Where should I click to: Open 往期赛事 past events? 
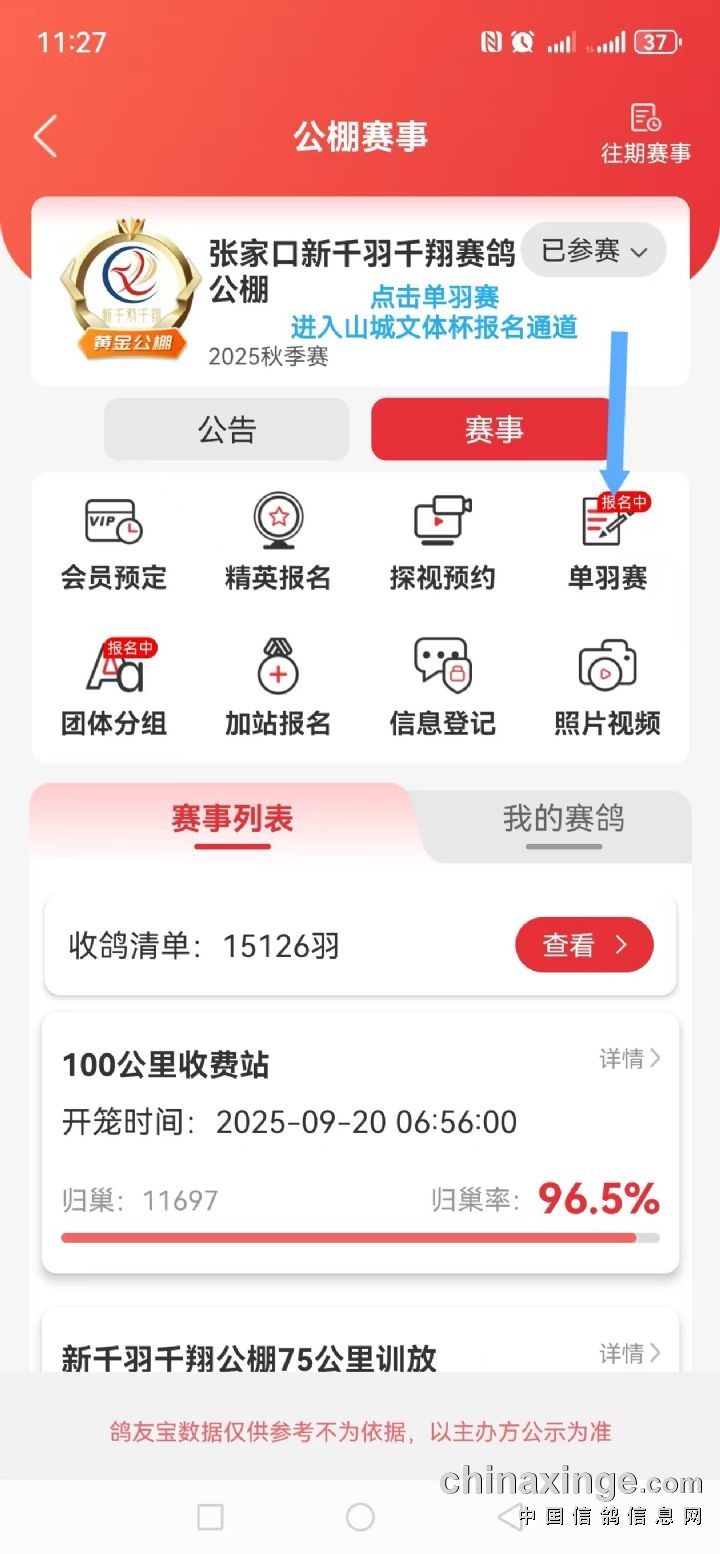click(645, 134)
